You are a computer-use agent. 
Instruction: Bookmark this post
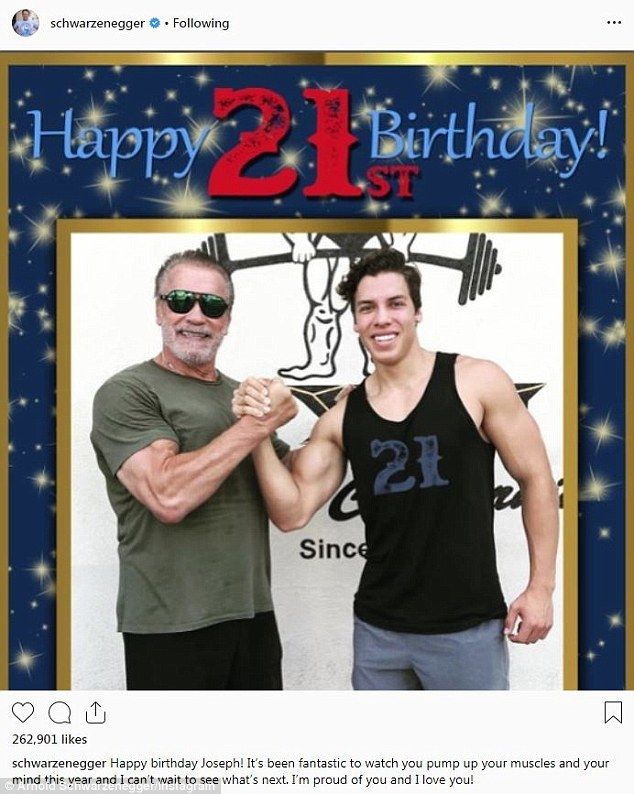pos(612,712)
